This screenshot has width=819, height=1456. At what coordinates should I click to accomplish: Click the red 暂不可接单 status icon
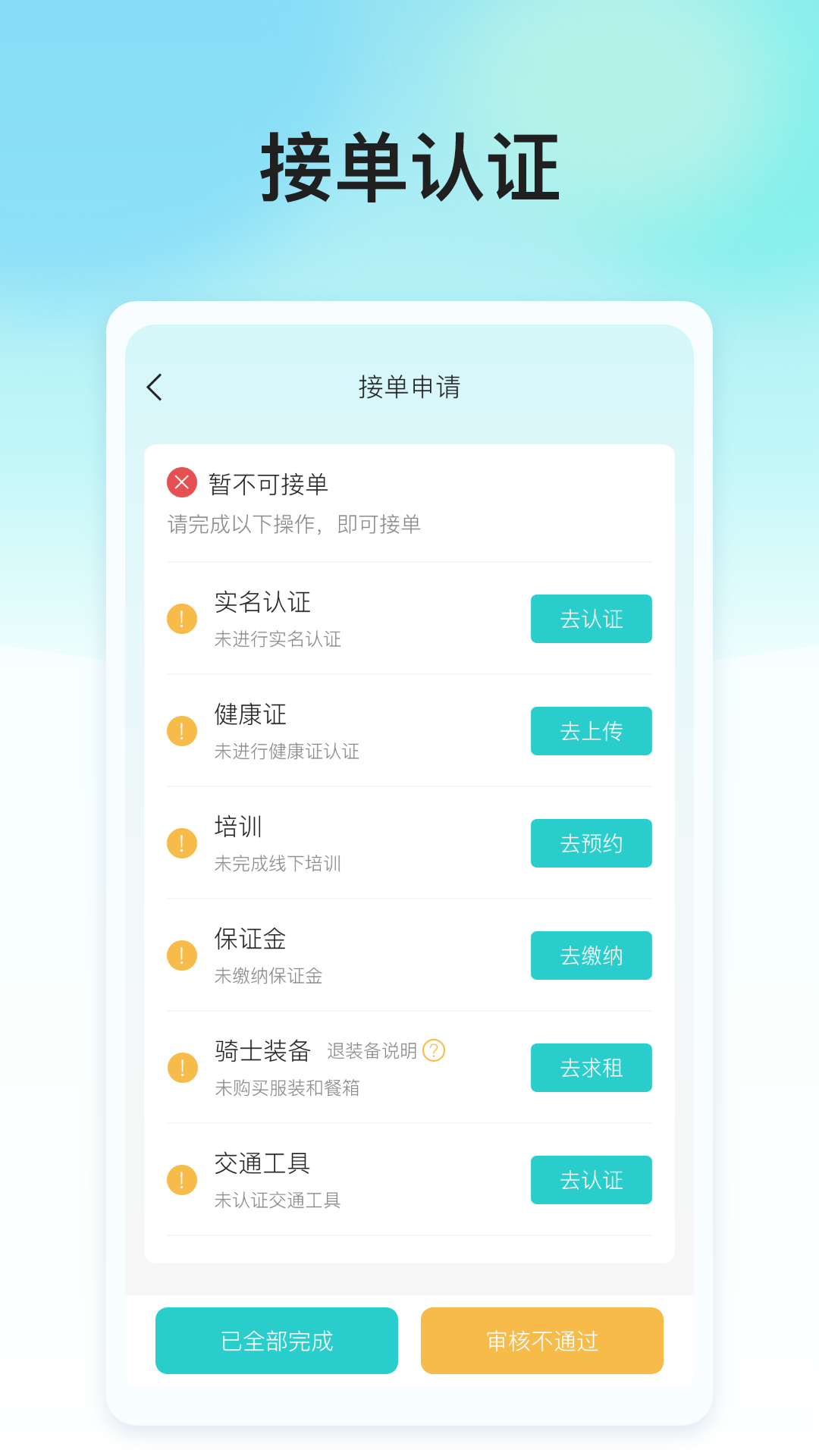(x=180, y=481)
